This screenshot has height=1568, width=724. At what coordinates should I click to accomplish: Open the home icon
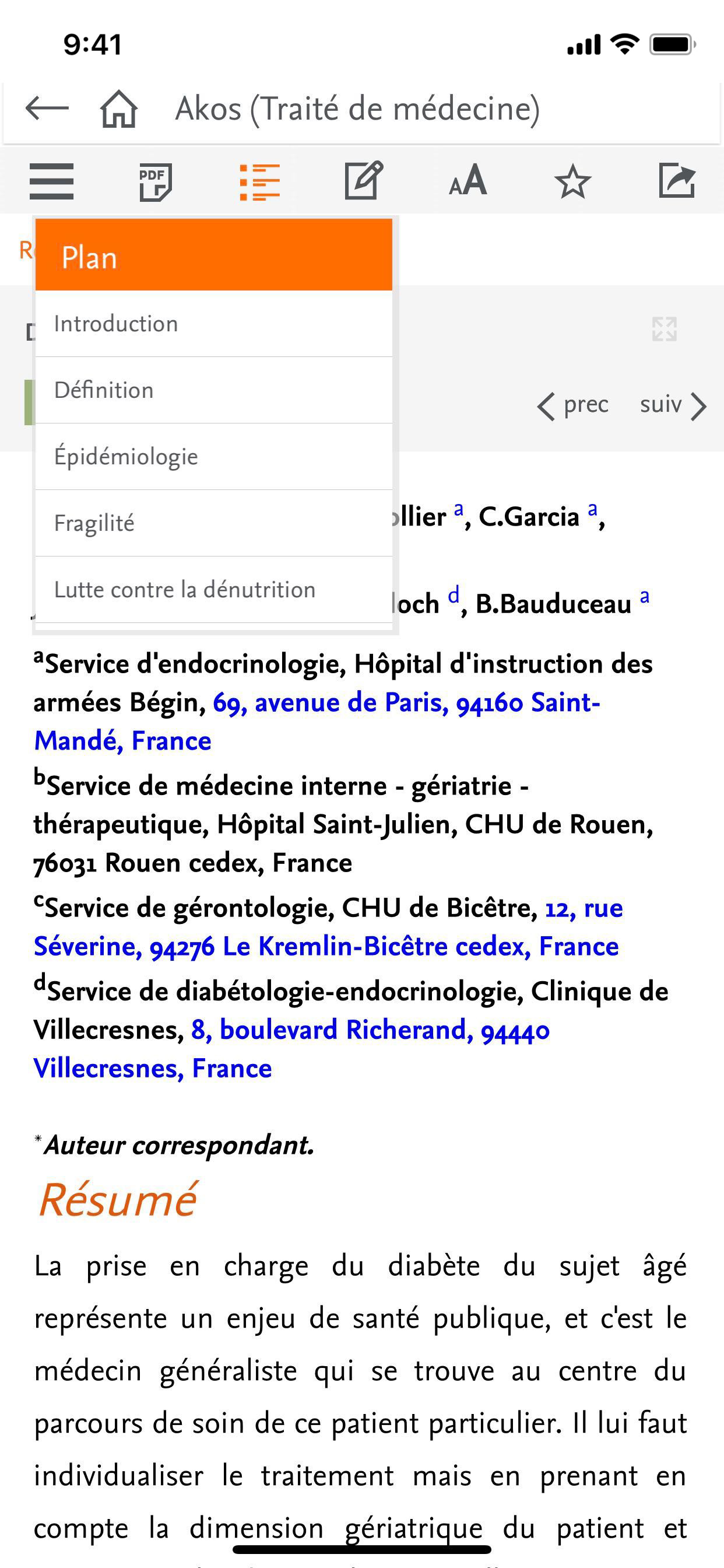point(119,108)
